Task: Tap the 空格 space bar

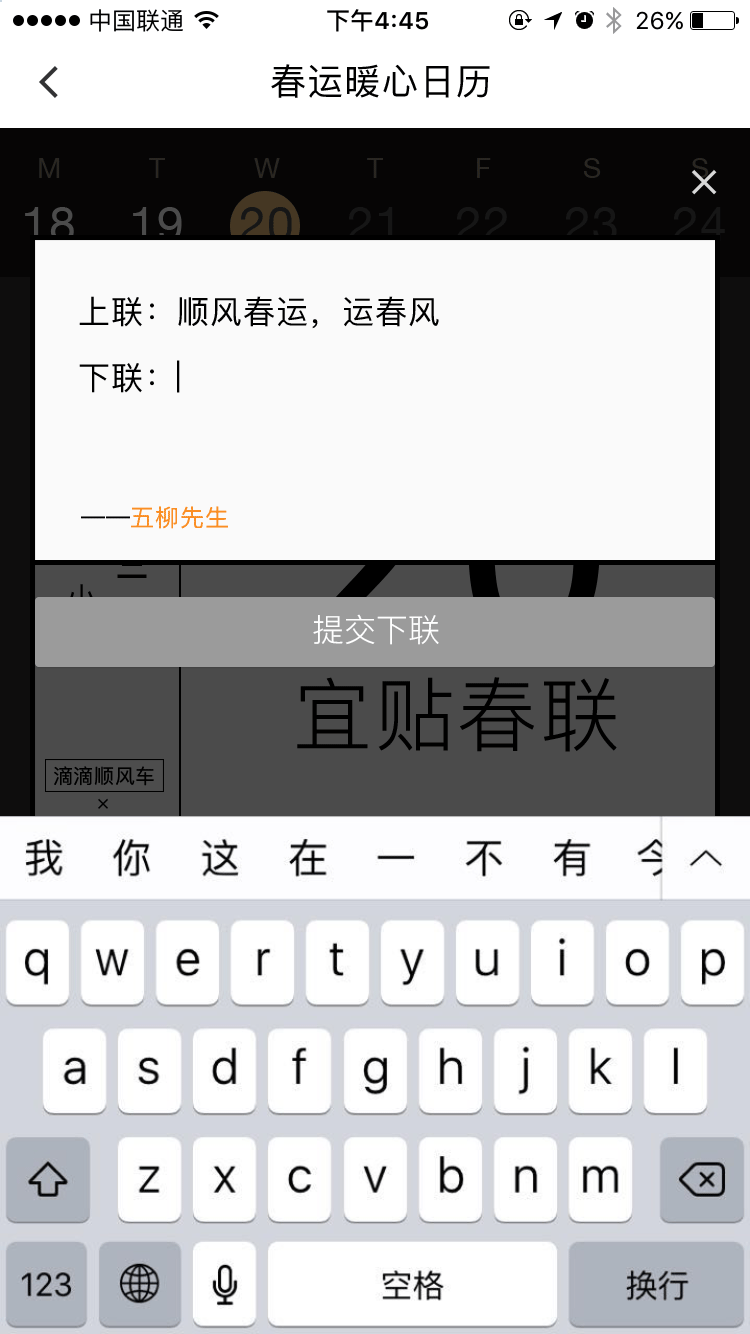Action: (412, 1284)
